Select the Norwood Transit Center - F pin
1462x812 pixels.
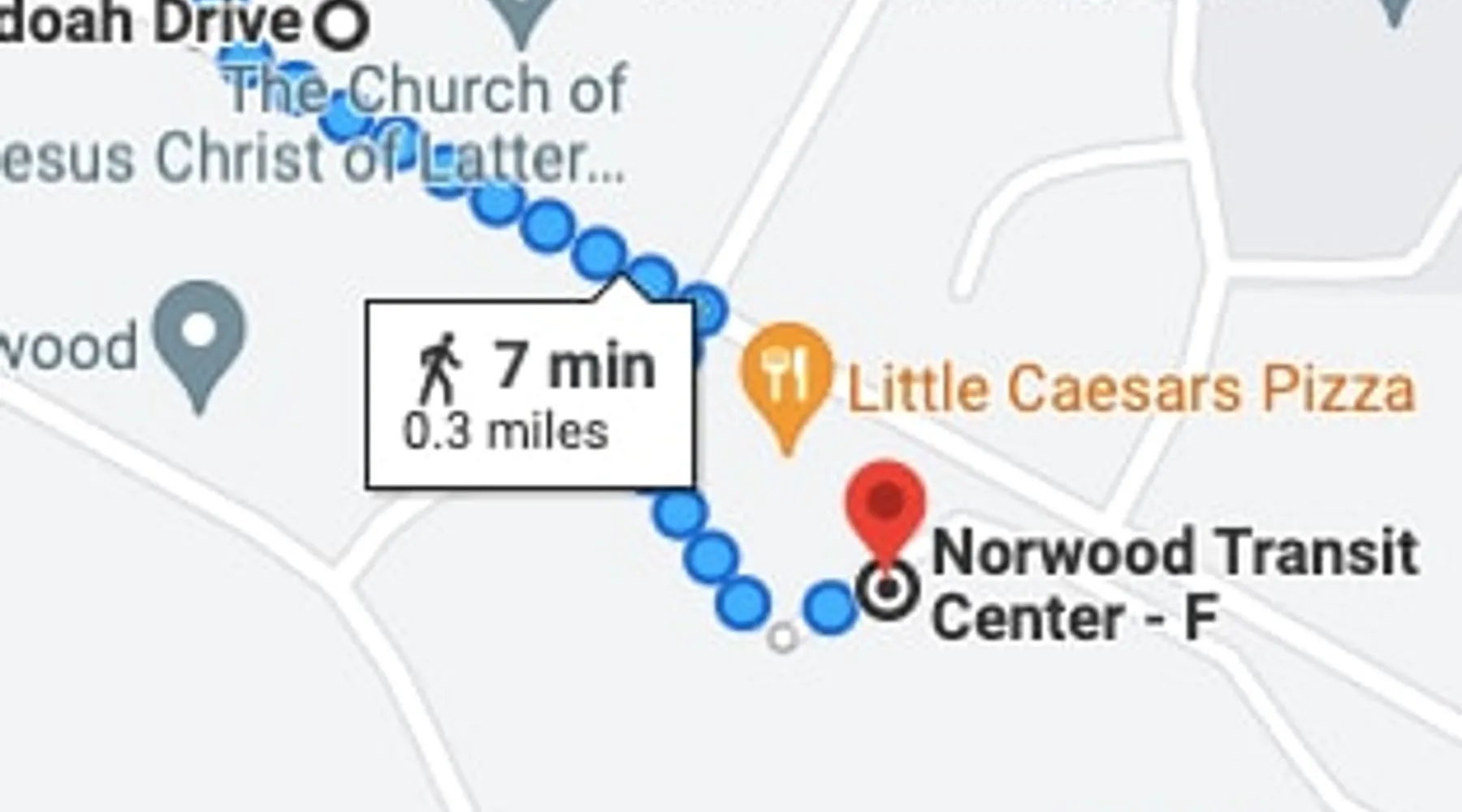[x=886, y=504]
